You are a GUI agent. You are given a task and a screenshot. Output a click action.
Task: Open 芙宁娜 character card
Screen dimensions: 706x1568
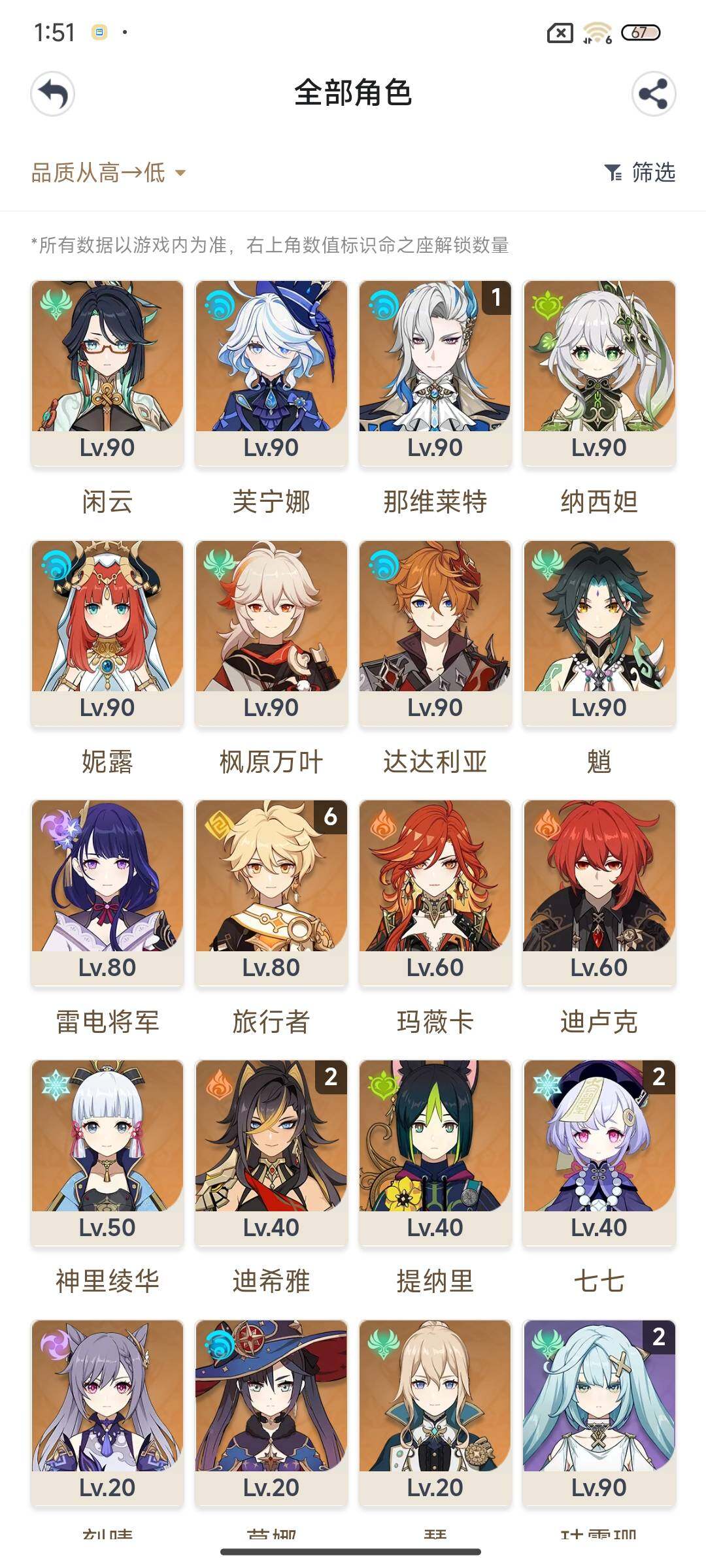tap(271, 372)
